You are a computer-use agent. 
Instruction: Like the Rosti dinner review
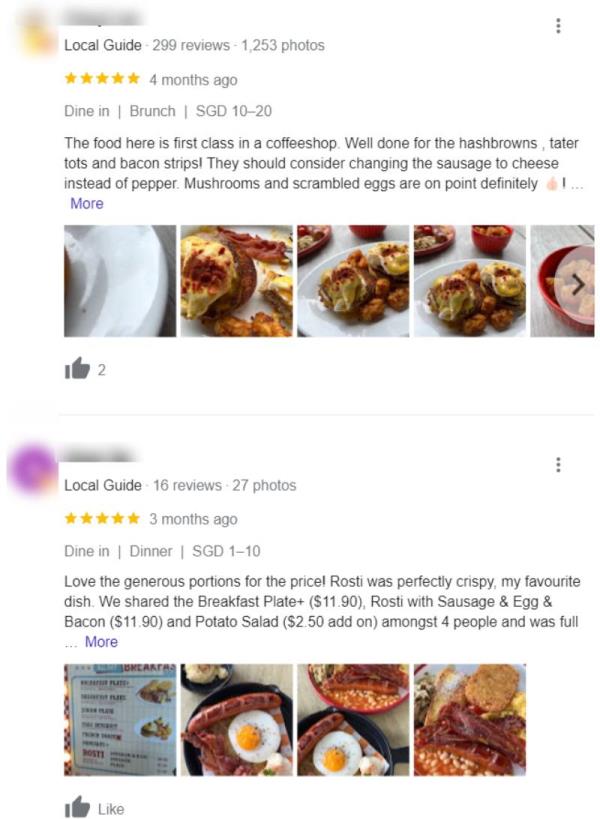click(77, 808)
